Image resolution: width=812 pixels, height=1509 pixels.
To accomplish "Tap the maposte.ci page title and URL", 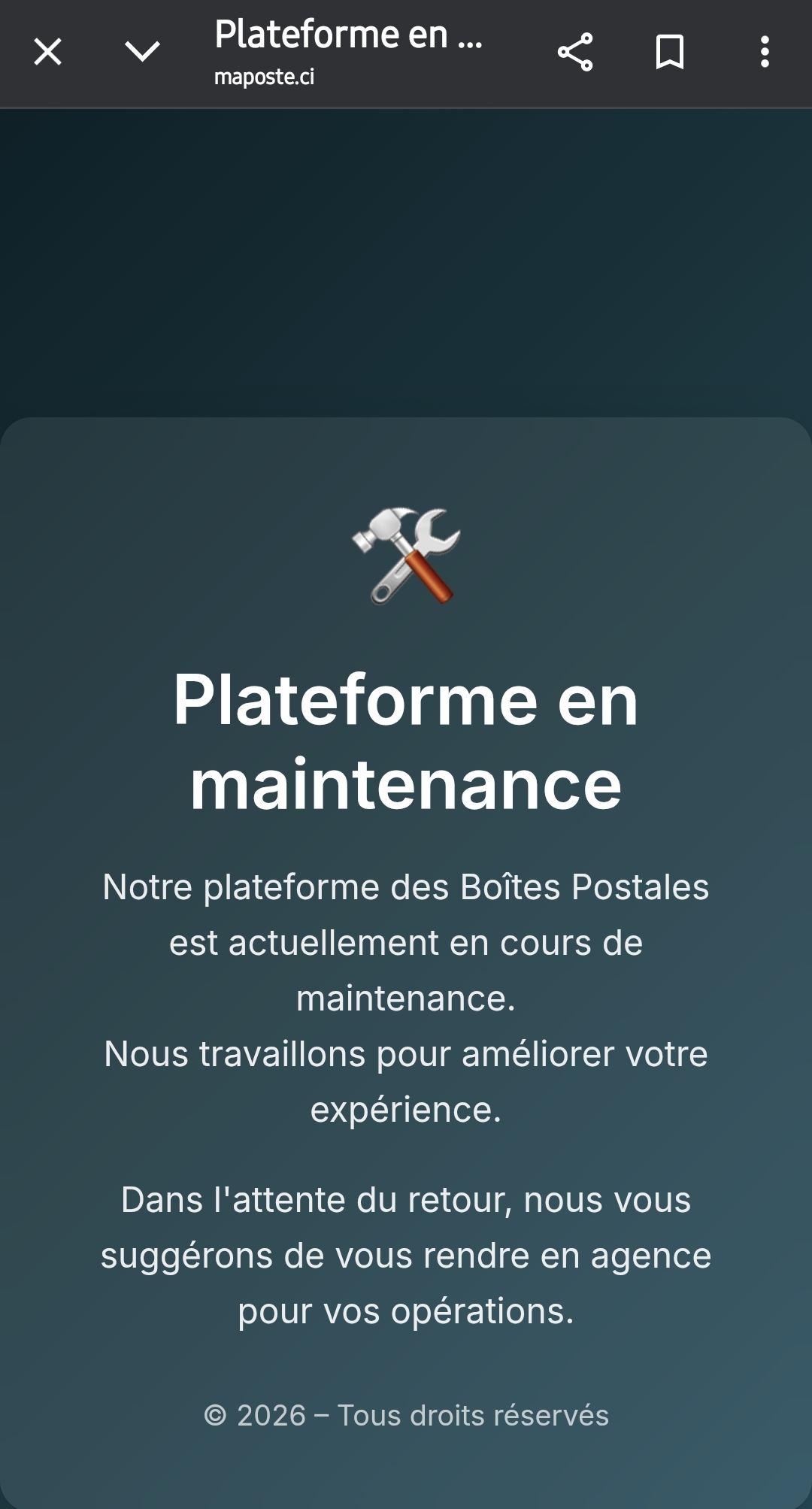I will click(348, 52).
